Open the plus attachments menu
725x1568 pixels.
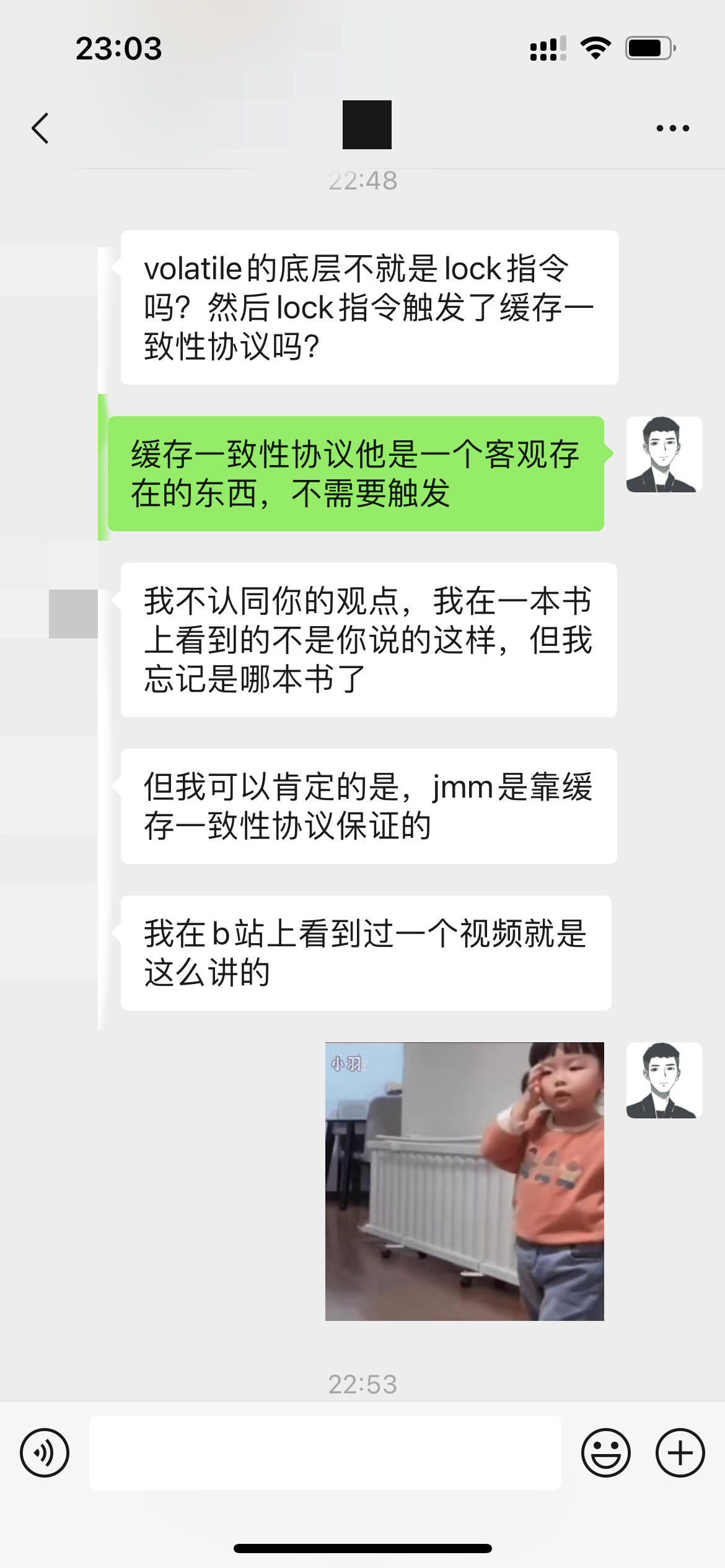point(680,1453)
